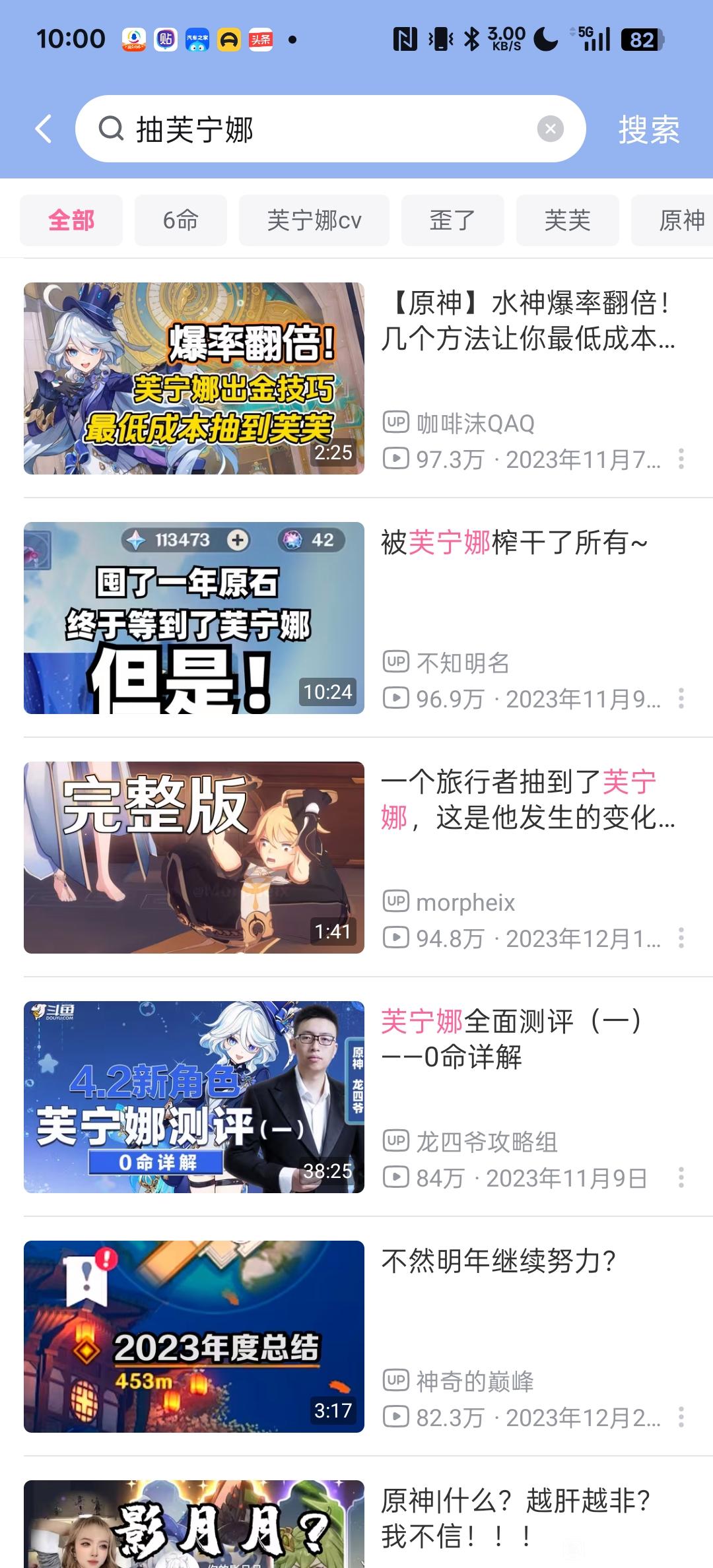Image resolution: width=713 pixels, height=1568 pixels.
Task: Open the overflow menu for 神奇的巅峰's video
Action: (x=681, y=1417)
